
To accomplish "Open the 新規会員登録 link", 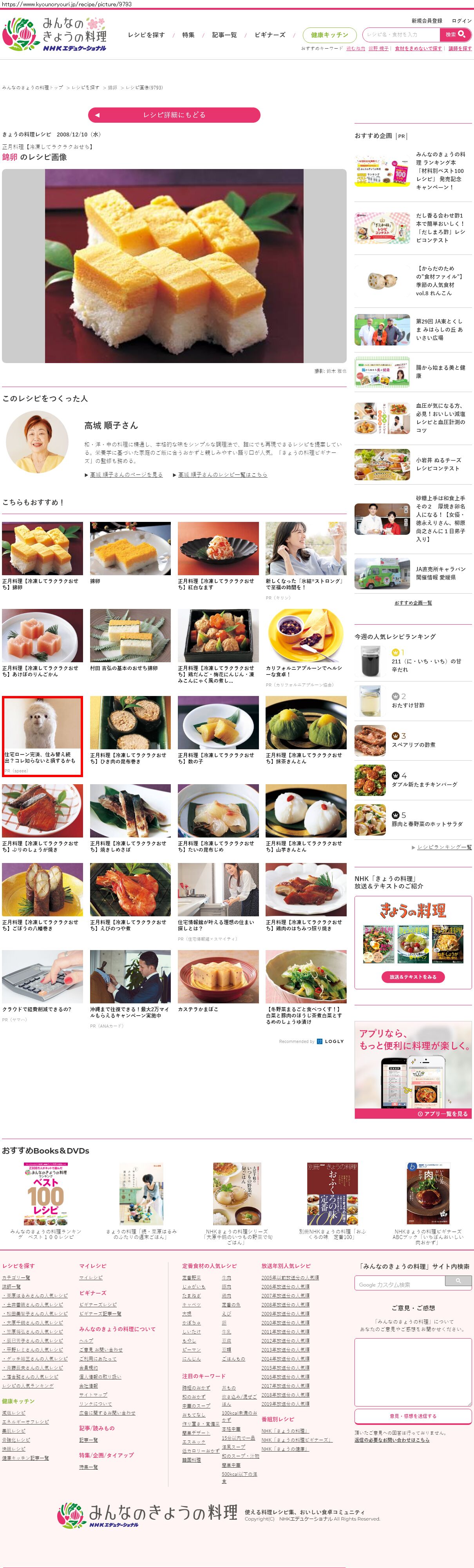I will tap(427, 21).
